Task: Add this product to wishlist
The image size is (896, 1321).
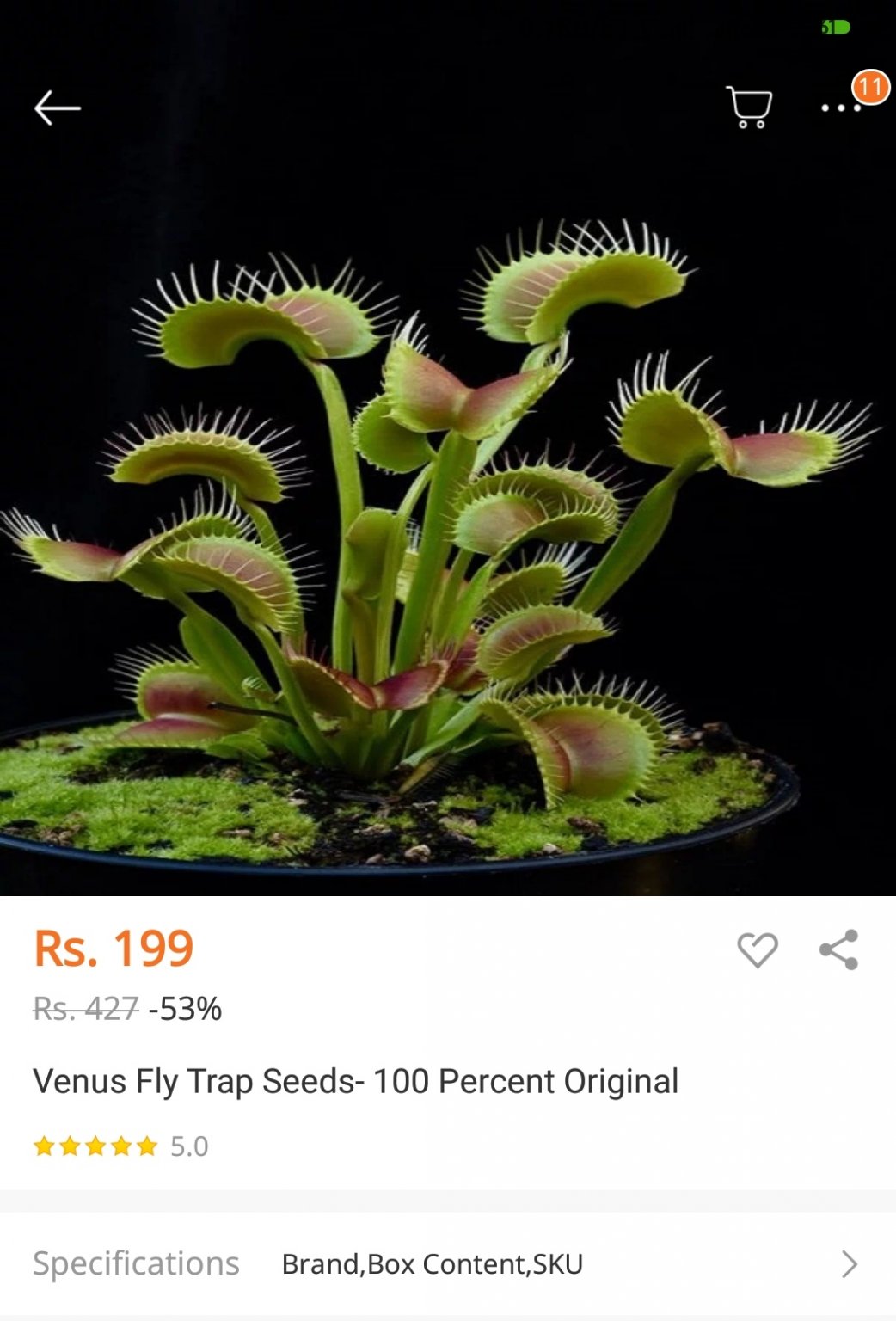Action: pyautogui.click(x=757, y=950)
